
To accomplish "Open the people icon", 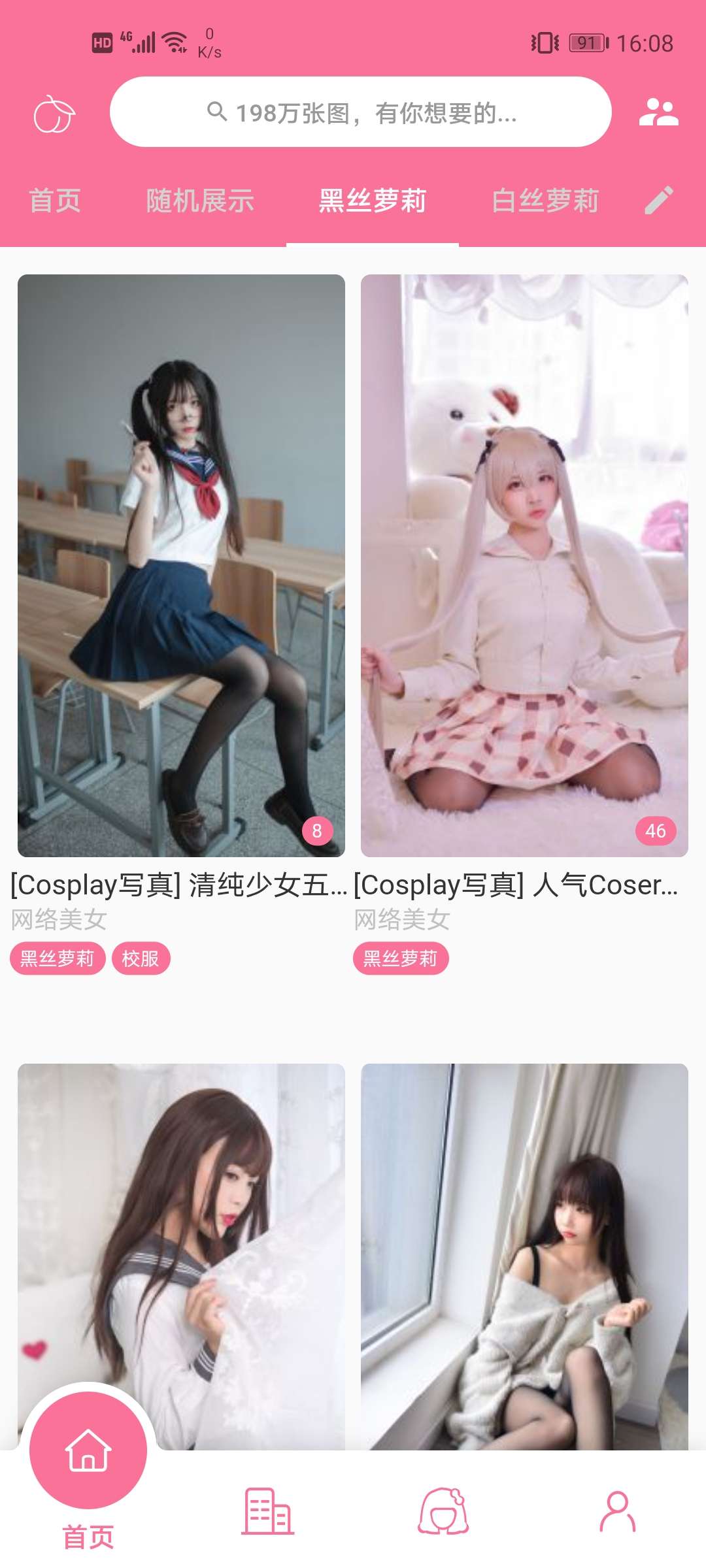I will point(658,112).
